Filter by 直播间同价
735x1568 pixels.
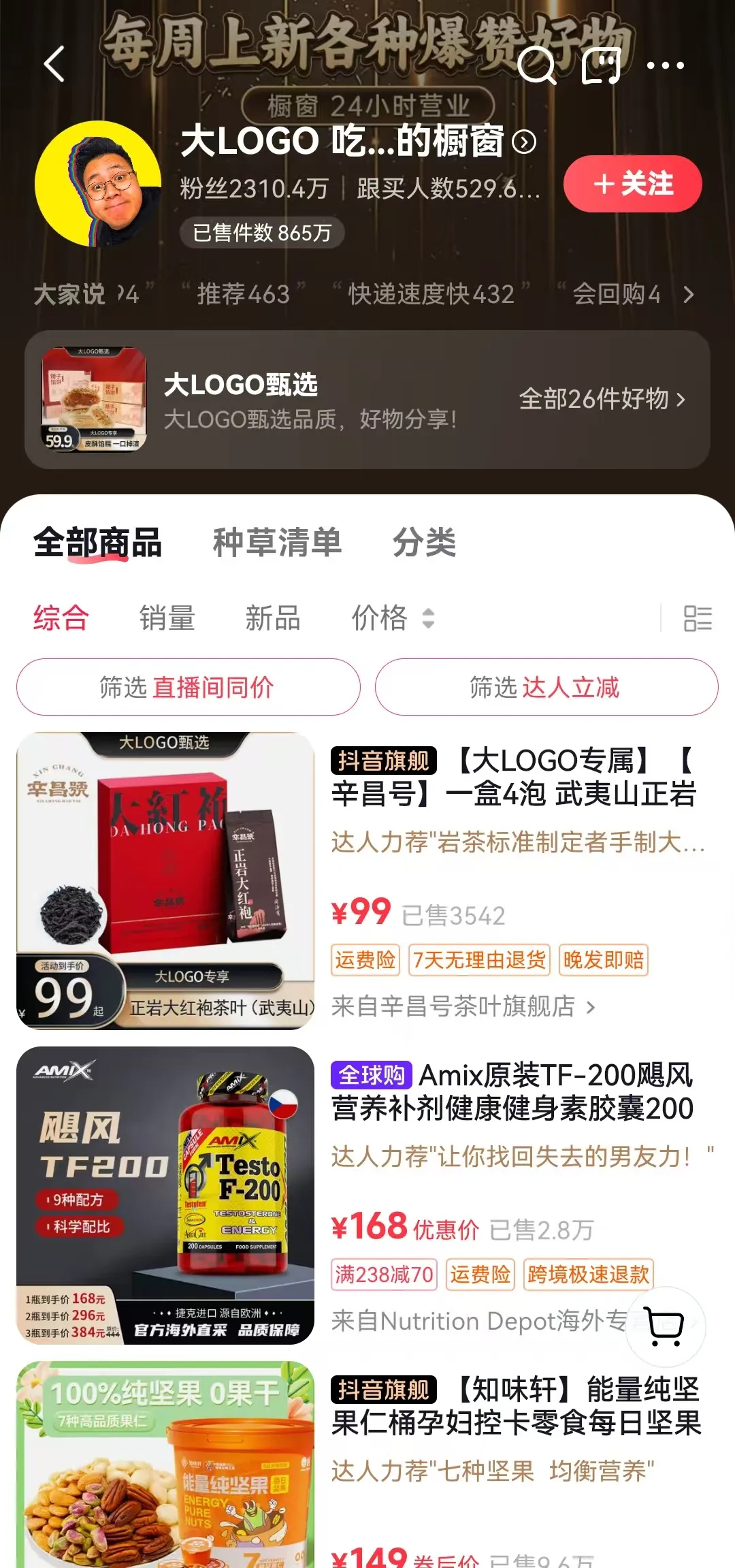(189, 687)
